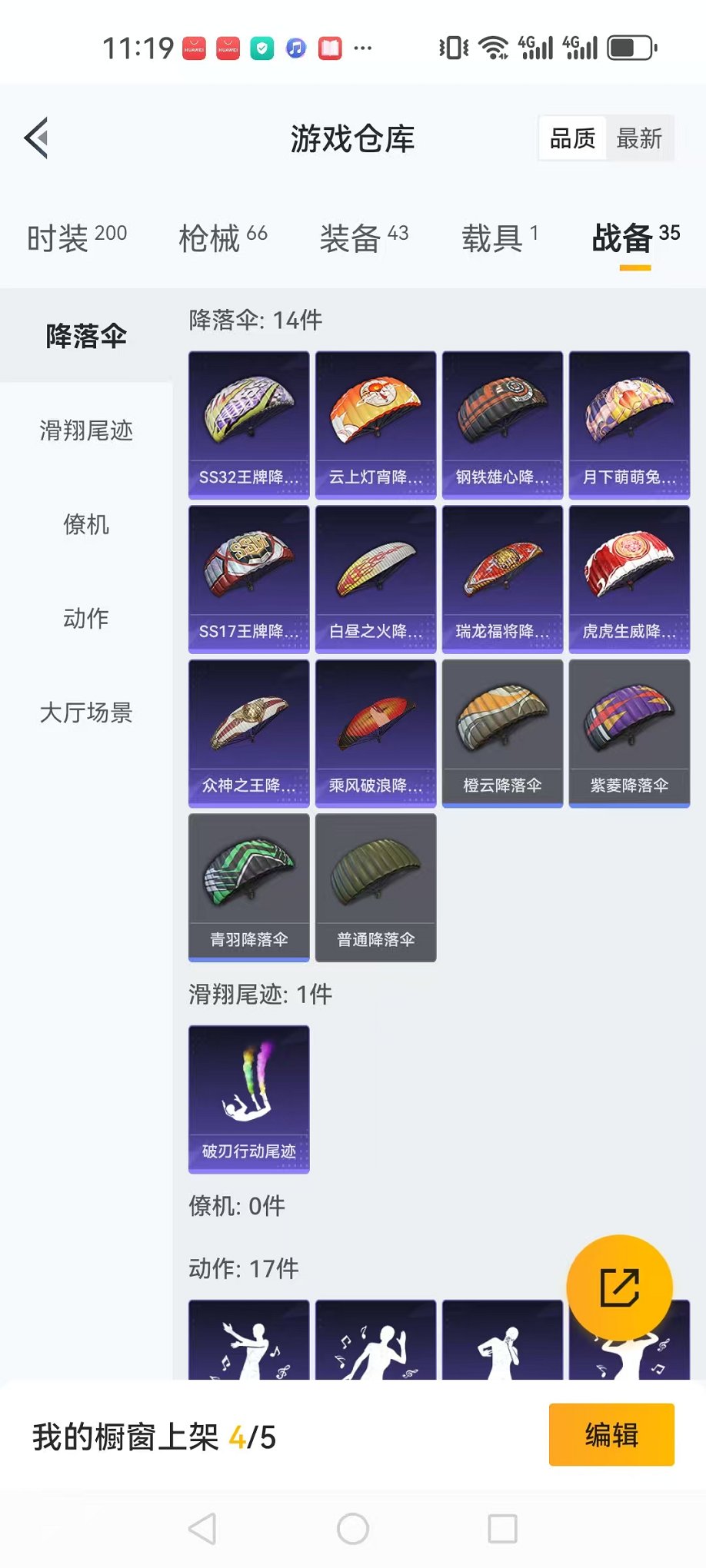This screenshot has height=1568, width=706.
Task: Jump to 动作 category in sidebar
Action: click(x=86, y=618)
